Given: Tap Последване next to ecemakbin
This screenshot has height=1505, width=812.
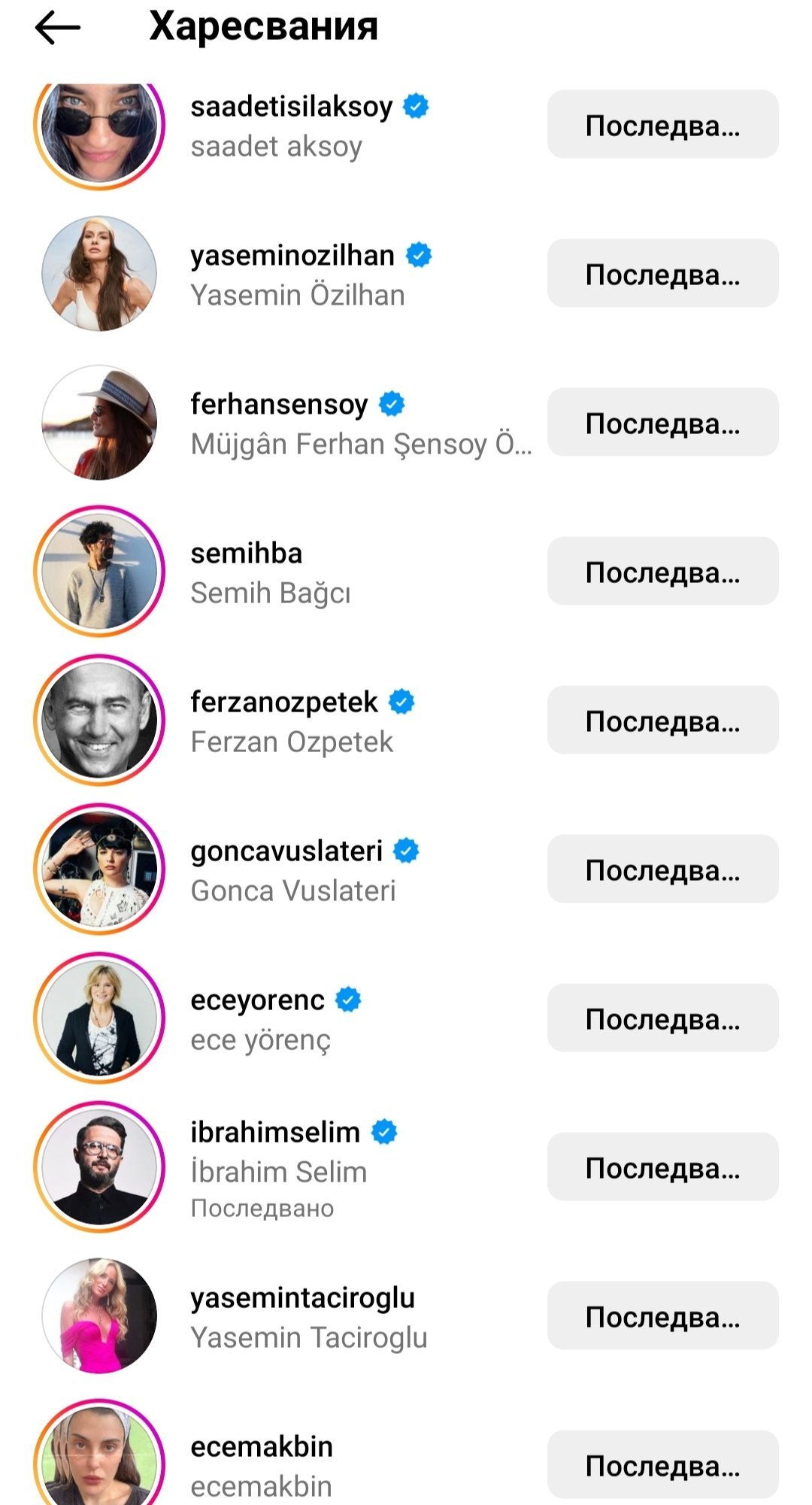Looking at the screenshot, I should tap(662, 1465).
